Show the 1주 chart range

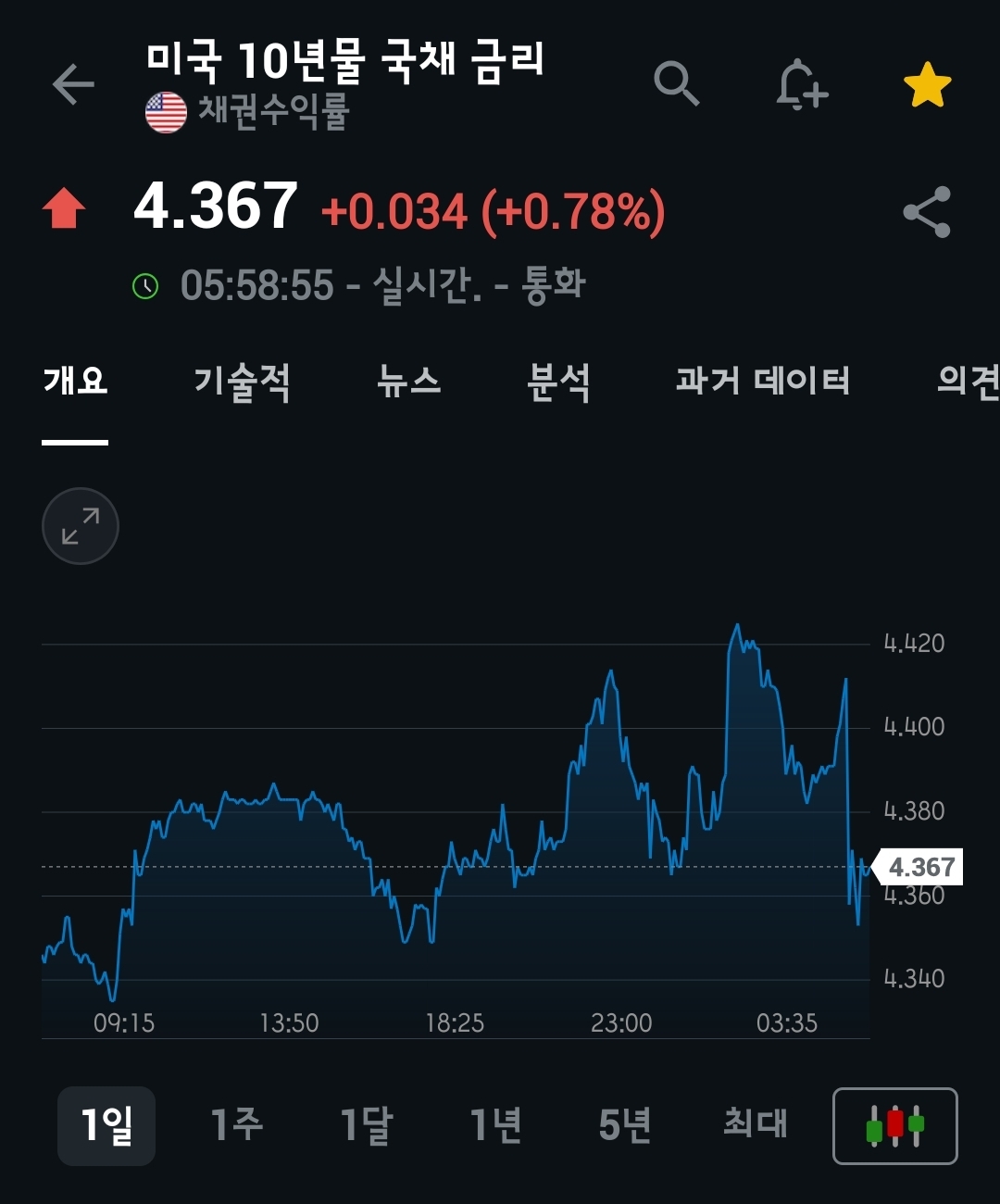pyautogui.click(x=237, y=1125)
